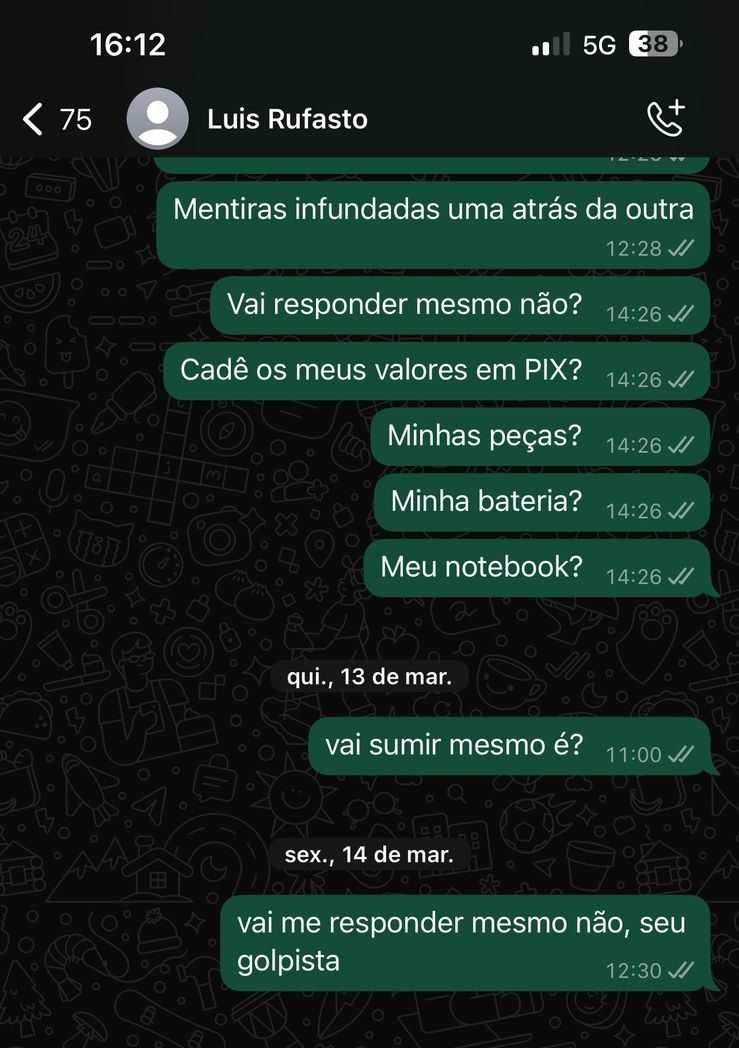Open contact info for Luis Rufasto
The image size is (739, 1048).
click(x=287, y=119)
